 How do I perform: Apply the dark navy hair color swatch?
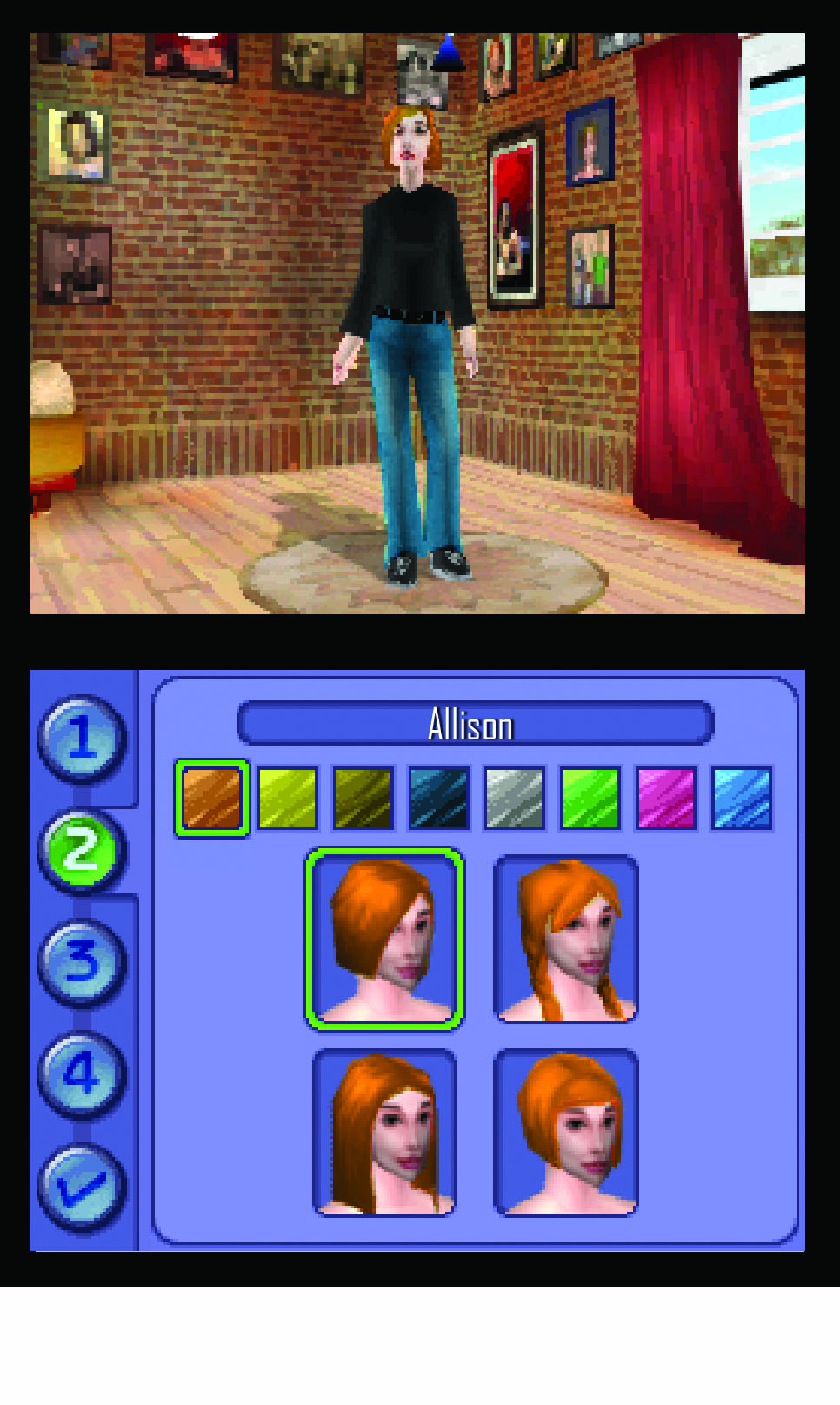439,799
